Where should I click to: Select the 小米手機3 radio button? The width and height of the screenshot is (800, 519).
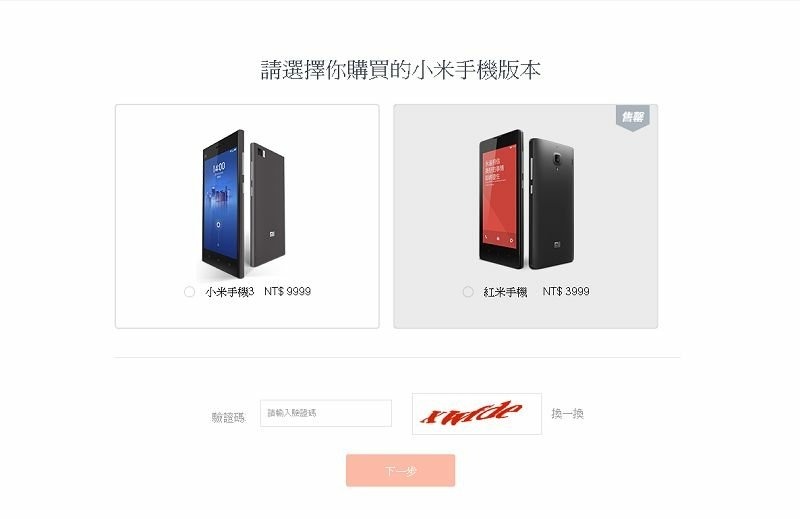pyautogui.click(x=190, y=292)
